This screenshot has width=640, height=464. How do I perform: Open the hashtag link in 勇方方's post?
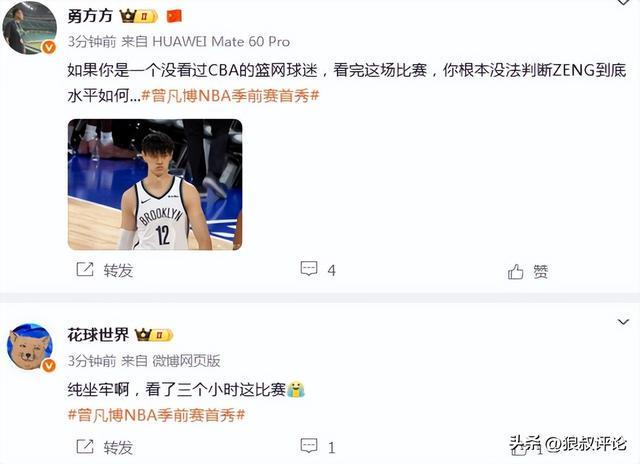click(230, 97)
